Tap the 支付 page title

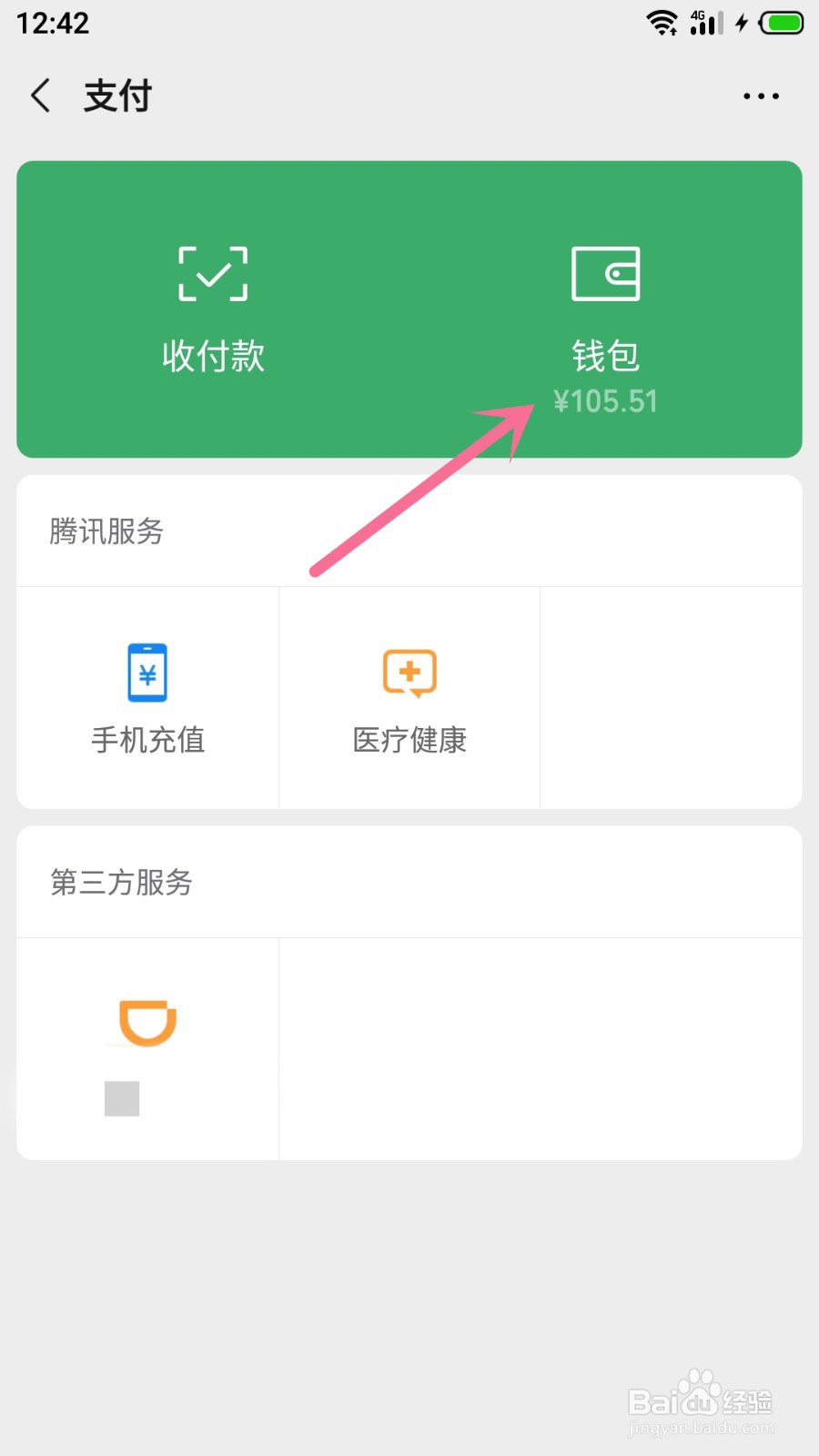[116, 95]
